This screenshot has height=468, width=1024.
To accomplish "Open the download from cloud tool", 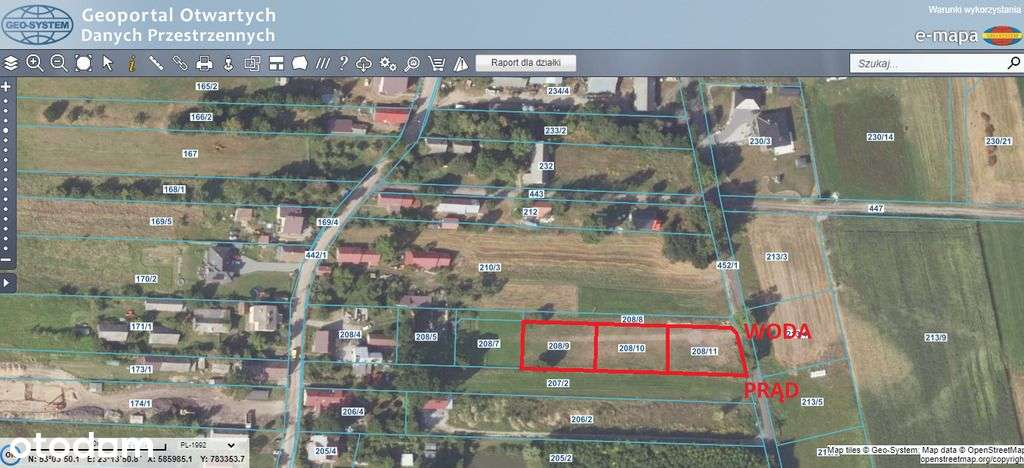I will [x=364, y=63].
